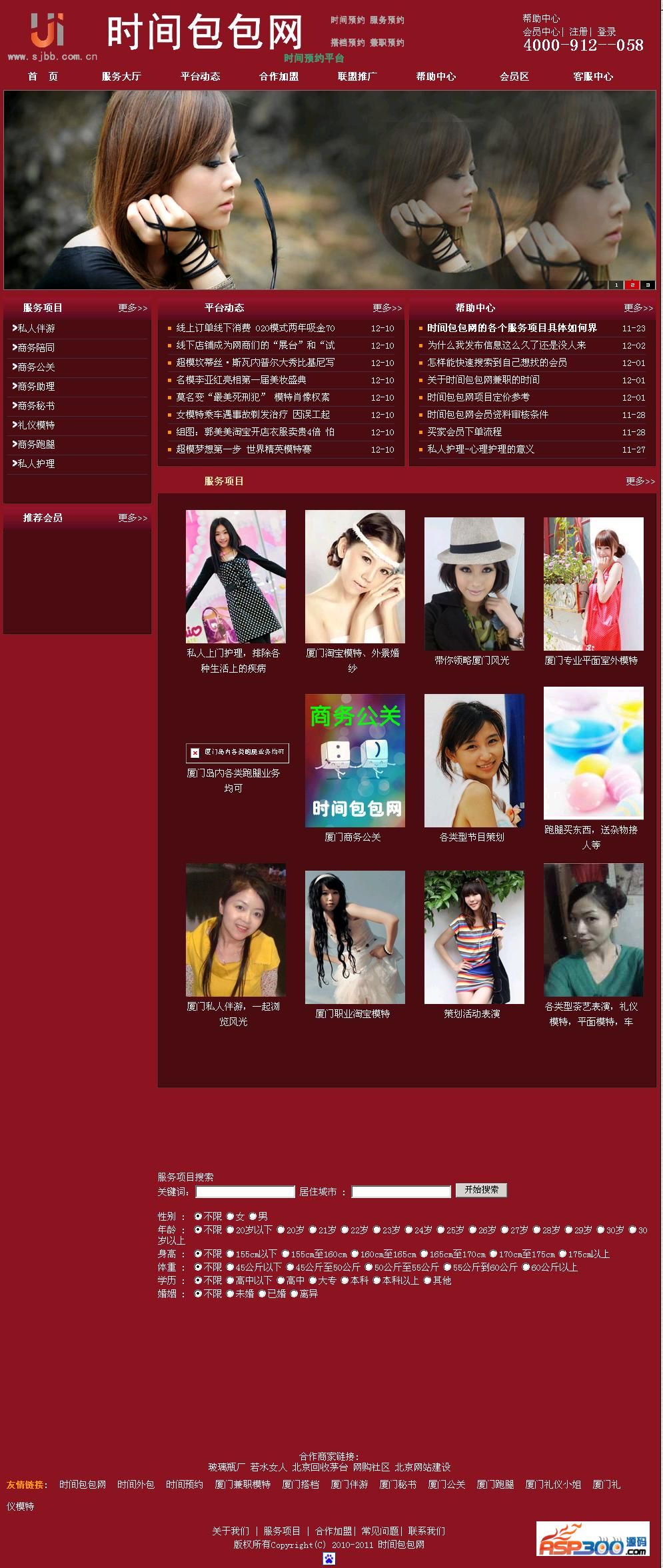Image resolution: width=663 pixels, height=1568 pixels.
Task: Open 商务秘书 in the service list
Action: [36, 406]
